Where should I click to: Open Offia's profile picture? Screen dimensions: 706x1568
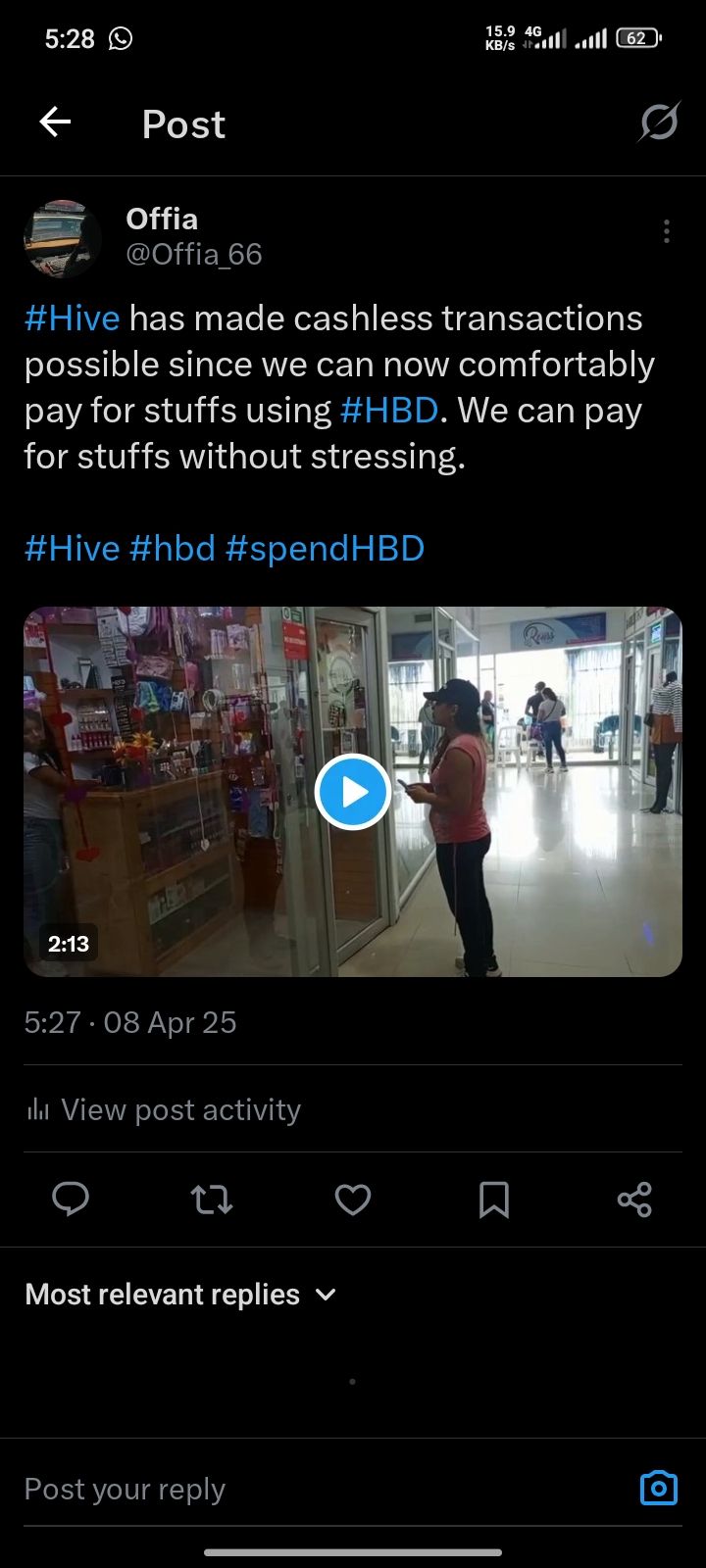pos(63,238)
